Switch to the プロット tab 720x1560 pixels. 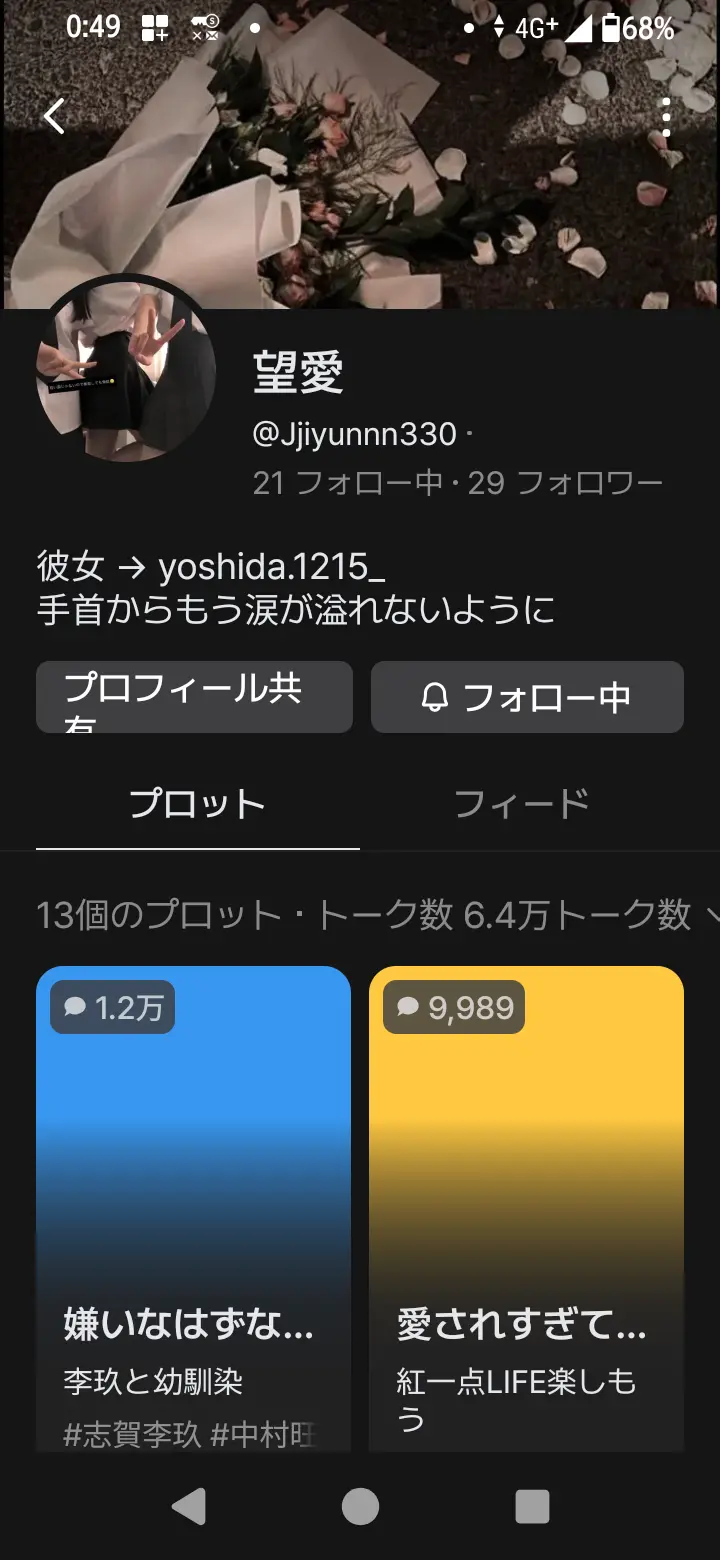pyautogui.click(x=198, y=804)
